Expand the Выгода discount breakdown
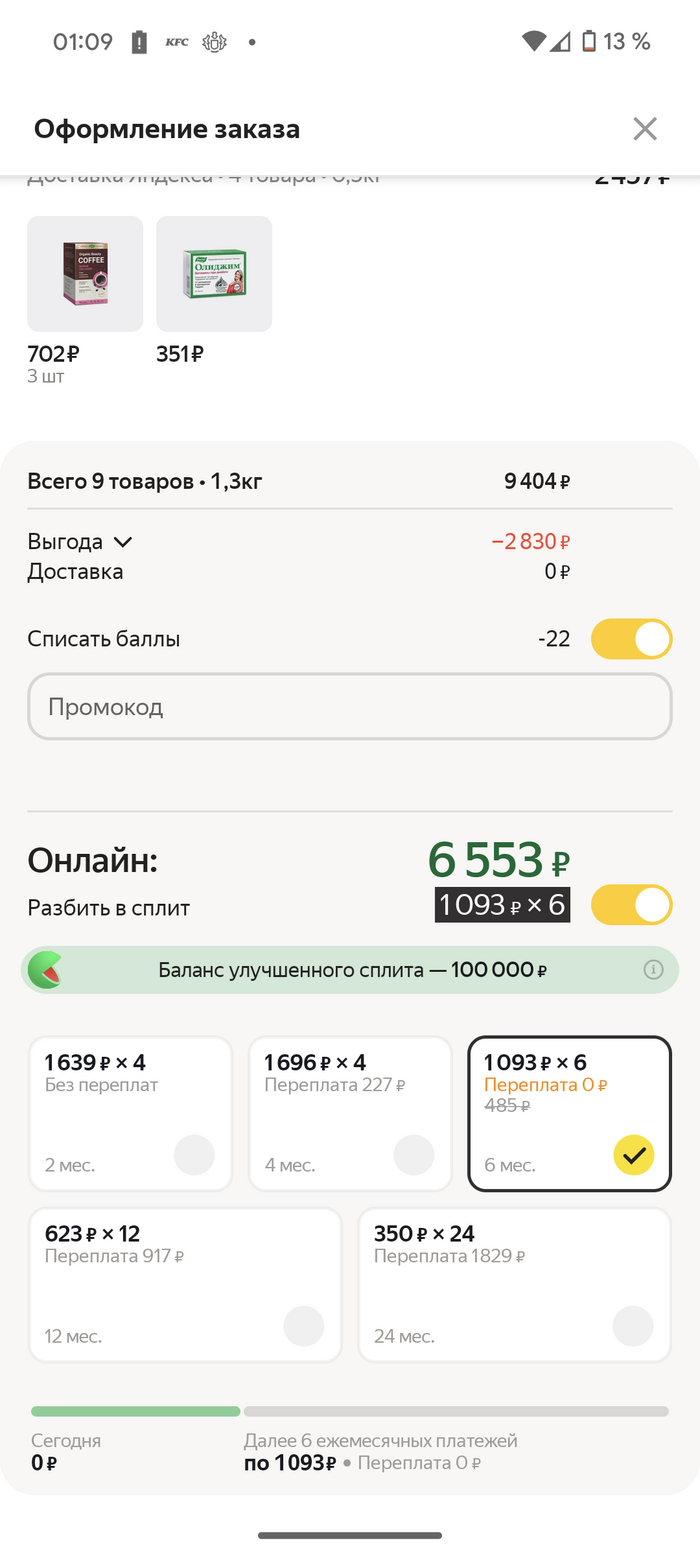Screen dimensions: 700x1556 [x=81, y=542]
